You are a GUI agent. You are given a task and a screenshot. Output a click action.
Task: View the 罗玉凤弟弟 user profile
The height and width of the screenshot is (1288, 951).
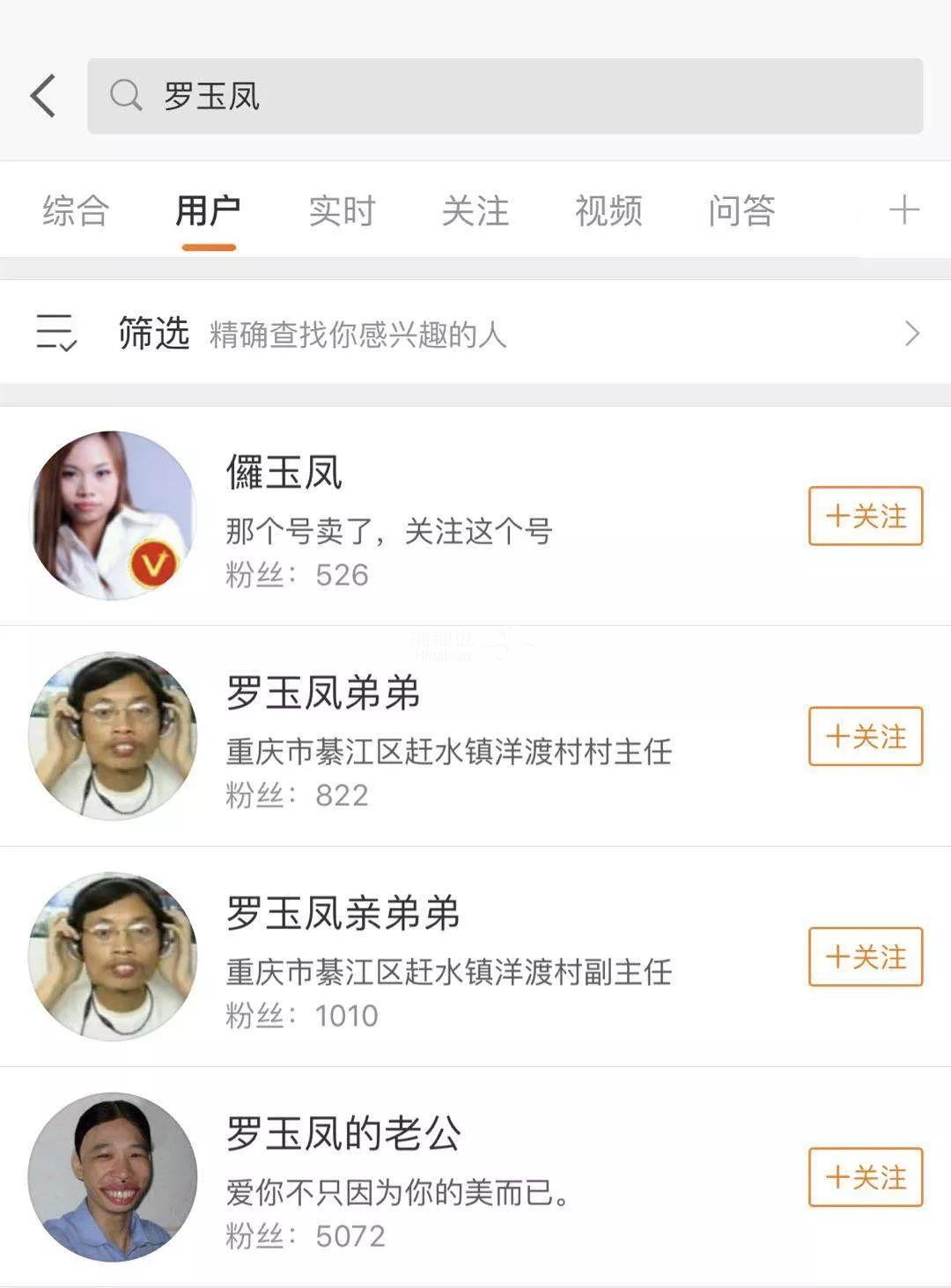pyautogui.click(x=322, y=693)
